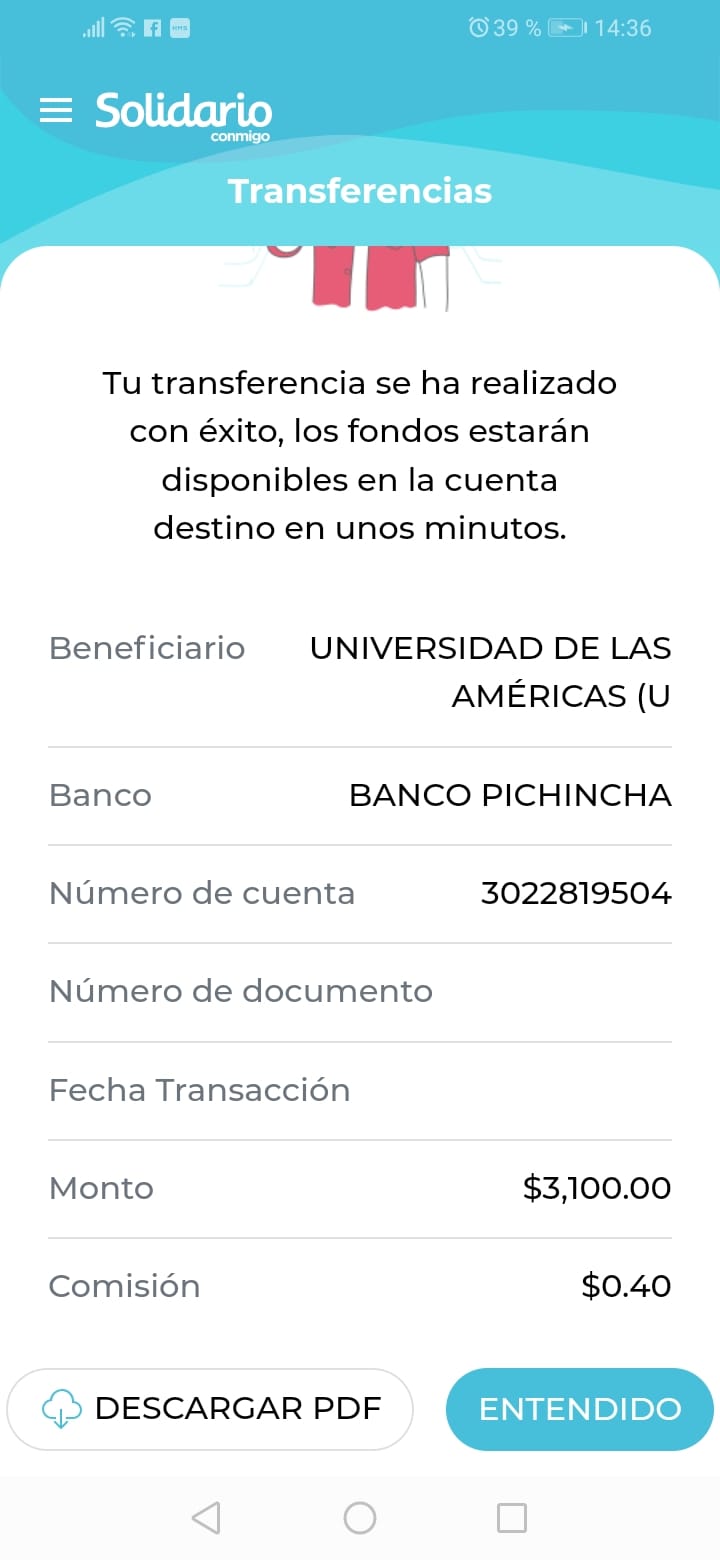This screenshot has width=720, height=1560.
Task: Confirm with the ENTENDIDO button
Action: (580, 1409)
